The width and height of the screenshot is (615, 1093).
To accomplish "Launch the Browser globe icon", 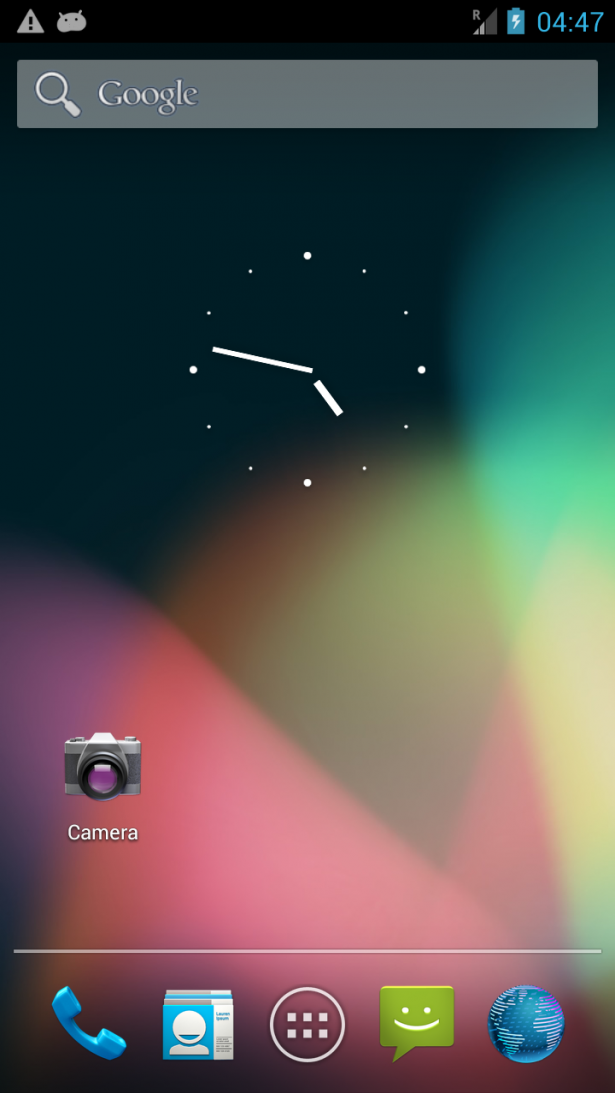I will pos(526,1023).
